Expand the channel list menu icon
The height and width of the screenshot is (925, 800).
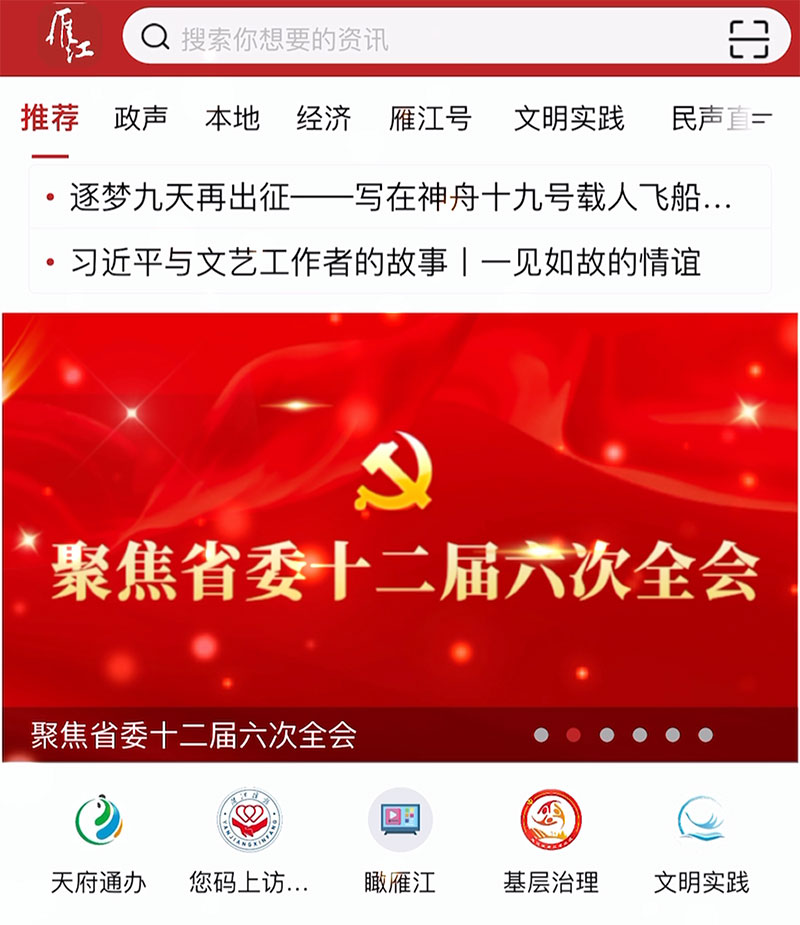point(762,119)
